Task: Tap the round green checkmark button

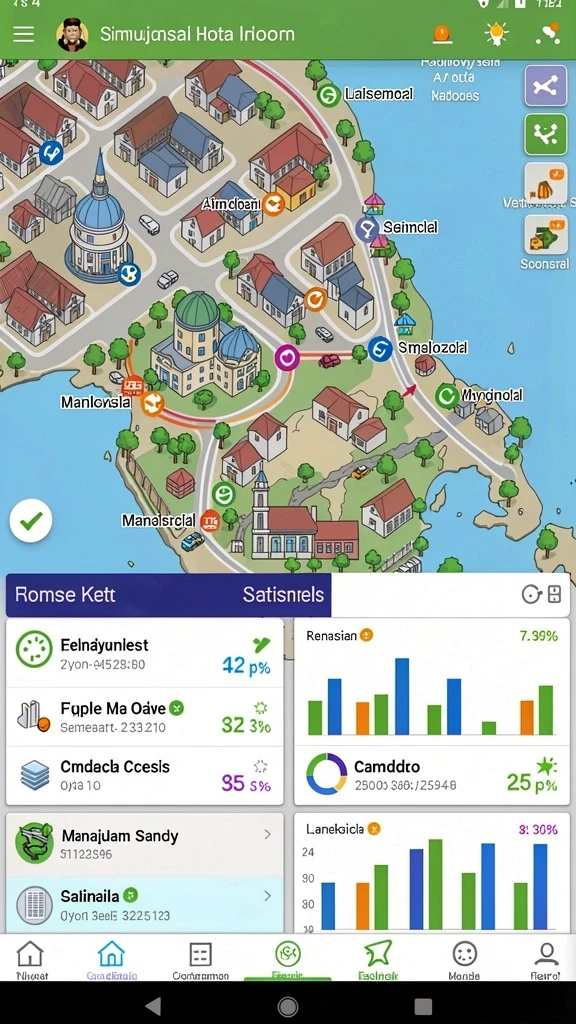Action: coord(31,520)
